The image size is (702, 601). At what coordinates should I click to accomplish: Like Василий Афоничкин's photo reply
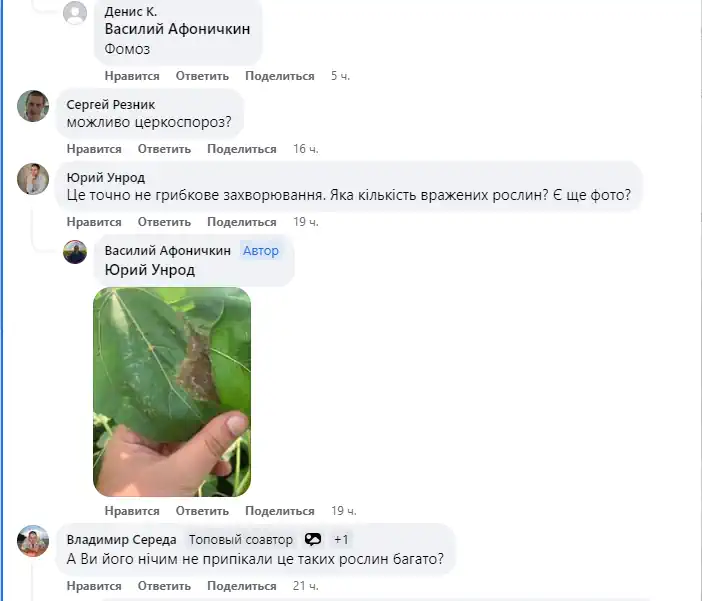tap(132, 511)
